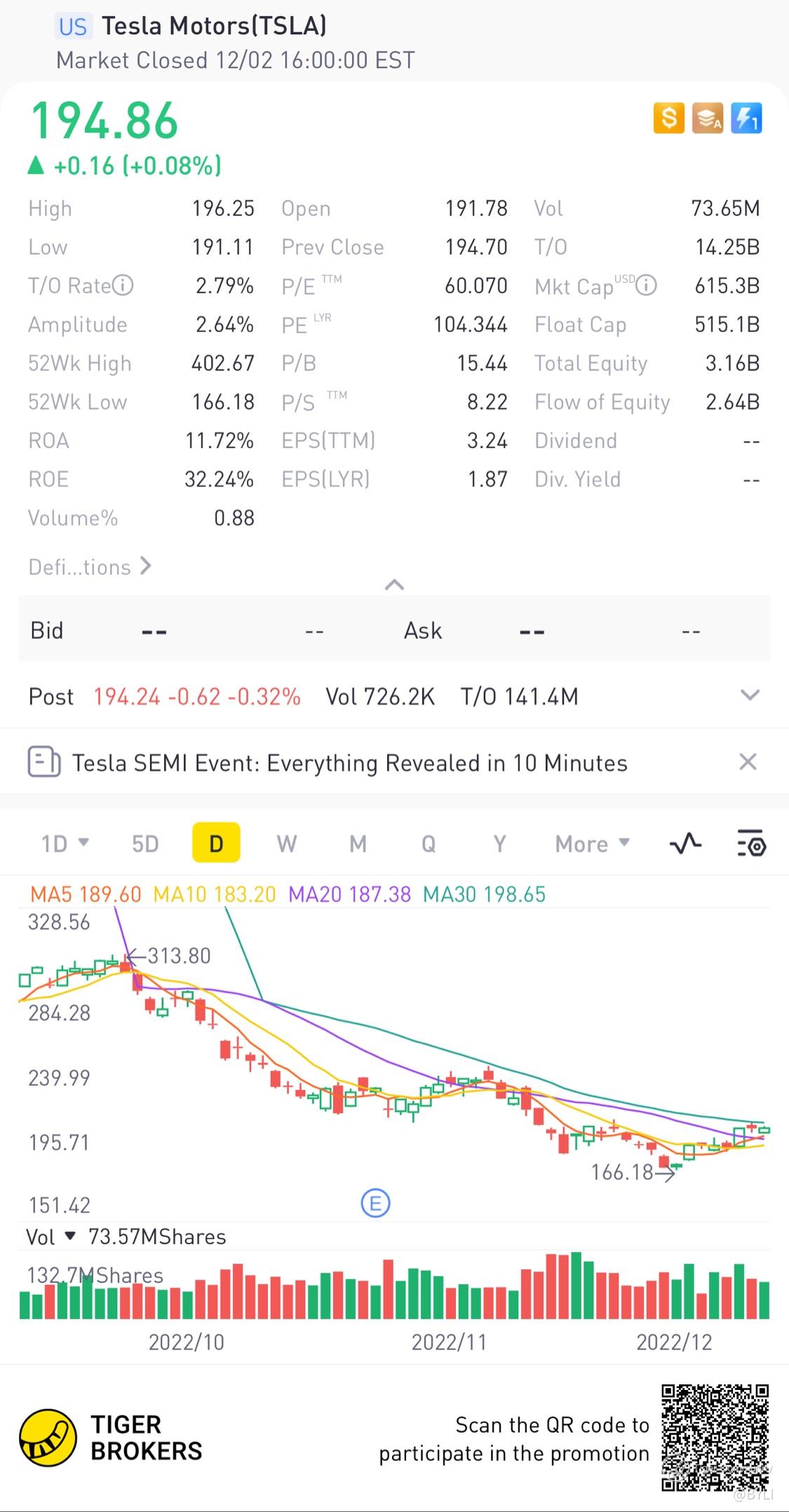Open the chart indicator line icon

pyautogui.click(x=685, y=843)
